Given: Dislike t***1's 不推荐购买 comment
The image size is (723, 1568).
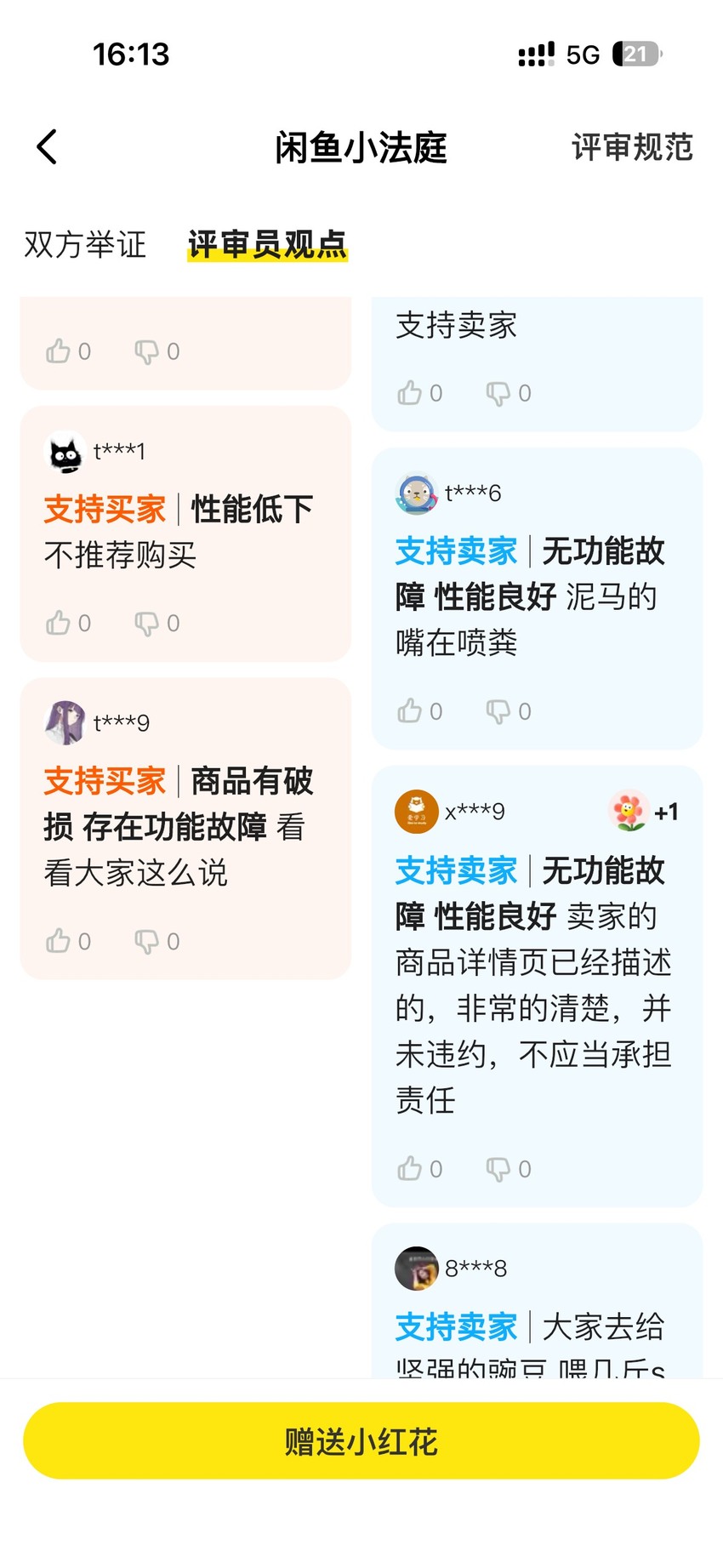Looking at the screenshot, I should (157, 623).
